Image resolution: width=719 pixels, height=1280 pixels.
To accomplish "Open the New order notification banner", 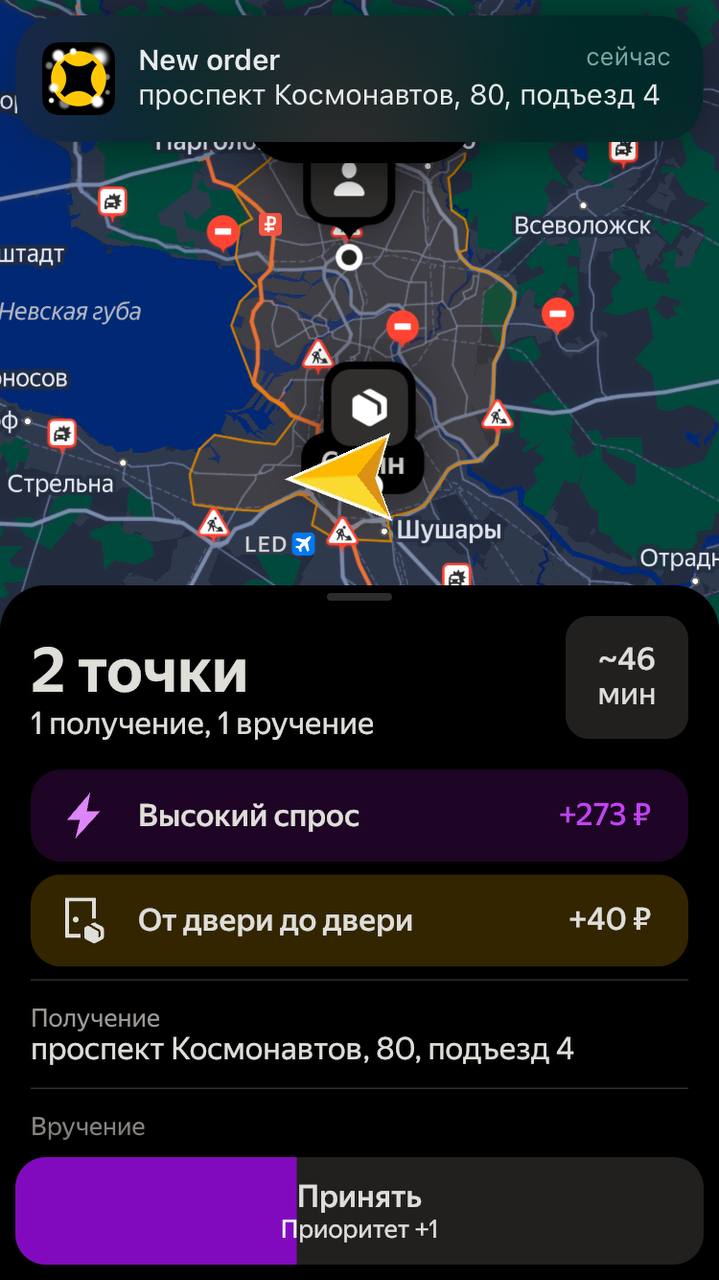I will [x=359, y=78].
